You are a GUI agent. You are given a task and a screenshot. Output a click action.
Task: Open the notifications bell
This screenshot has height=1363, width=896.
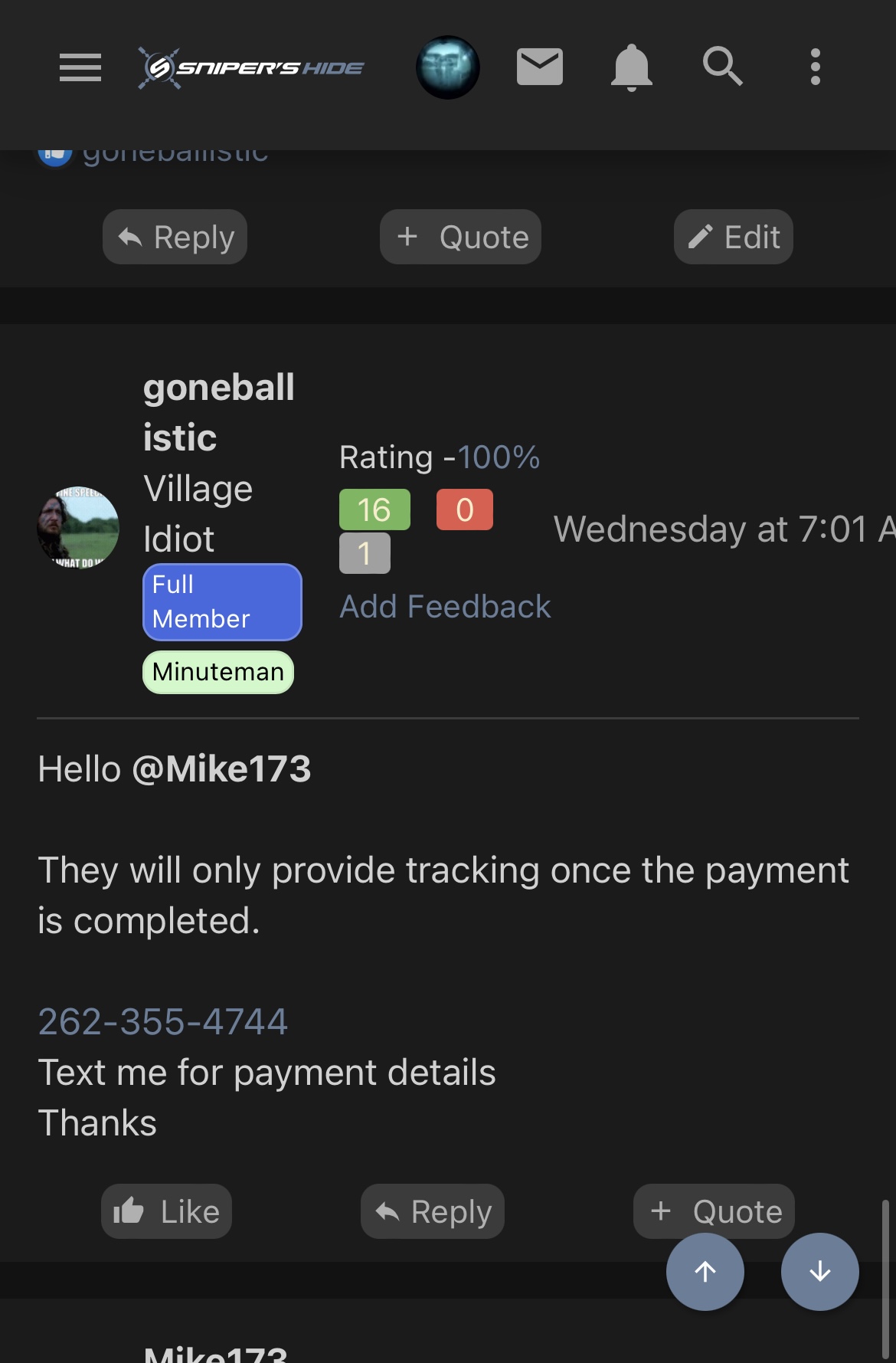pyautogui.click(x=631, y=67)
